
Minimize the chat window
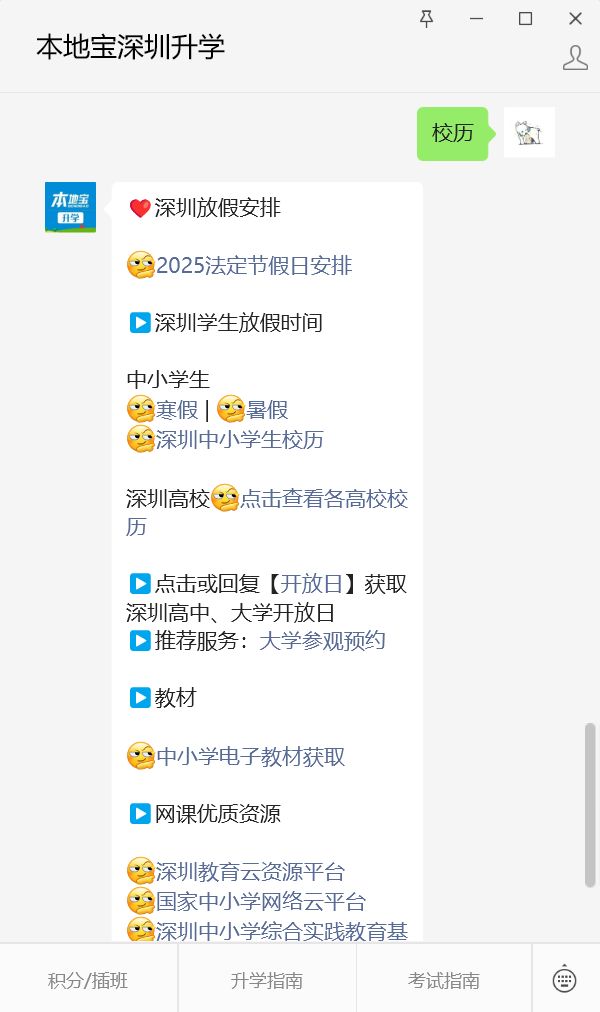tap(476, 18)
